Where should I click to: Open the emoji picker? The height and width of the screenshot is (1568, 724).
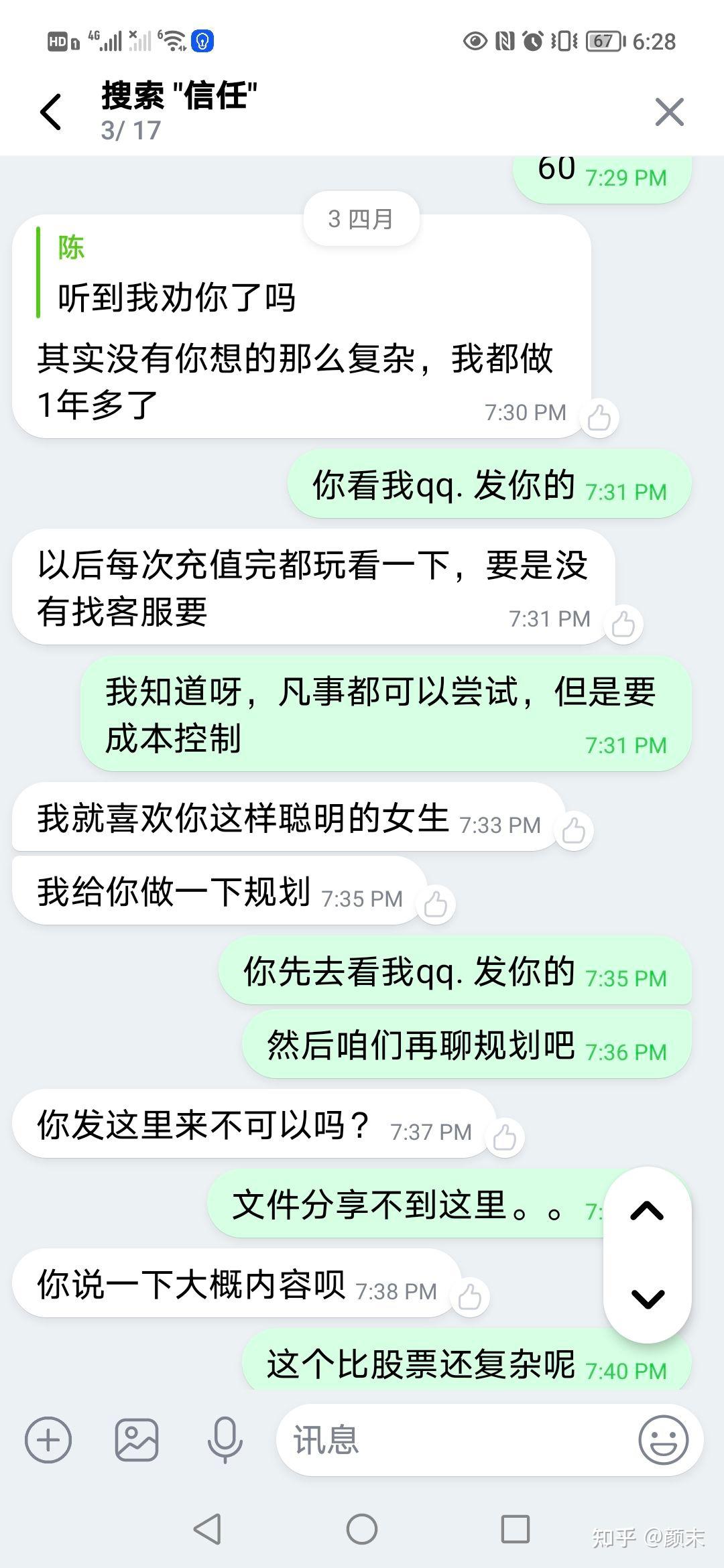(x=663, y=1439)
